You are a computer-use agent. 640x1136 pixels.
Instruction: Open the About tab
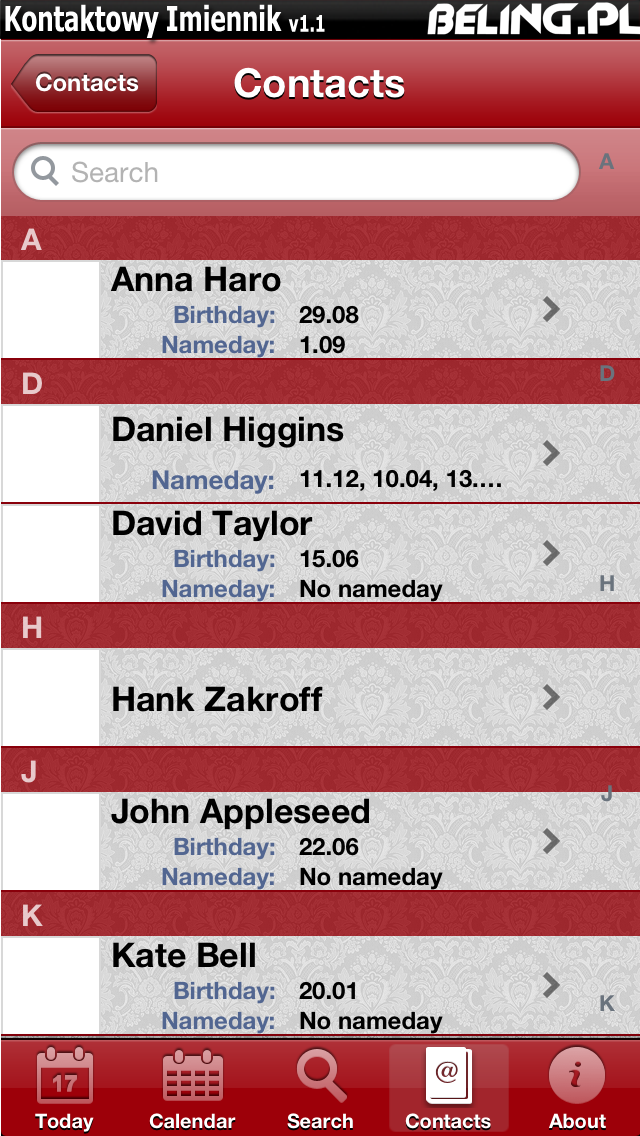click(577, 1089)
